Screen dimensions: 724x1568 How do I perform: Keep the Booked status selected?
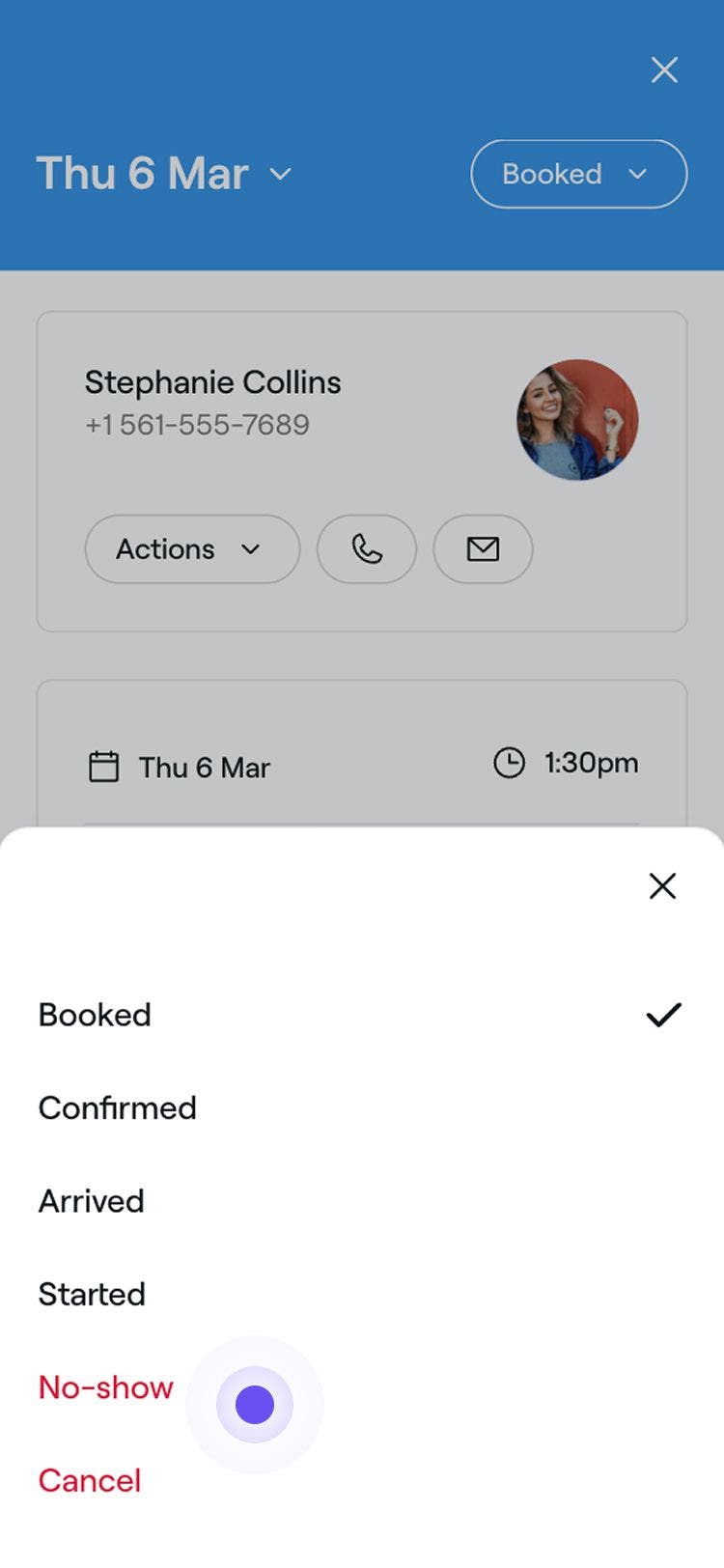(x=95, y=1014)
